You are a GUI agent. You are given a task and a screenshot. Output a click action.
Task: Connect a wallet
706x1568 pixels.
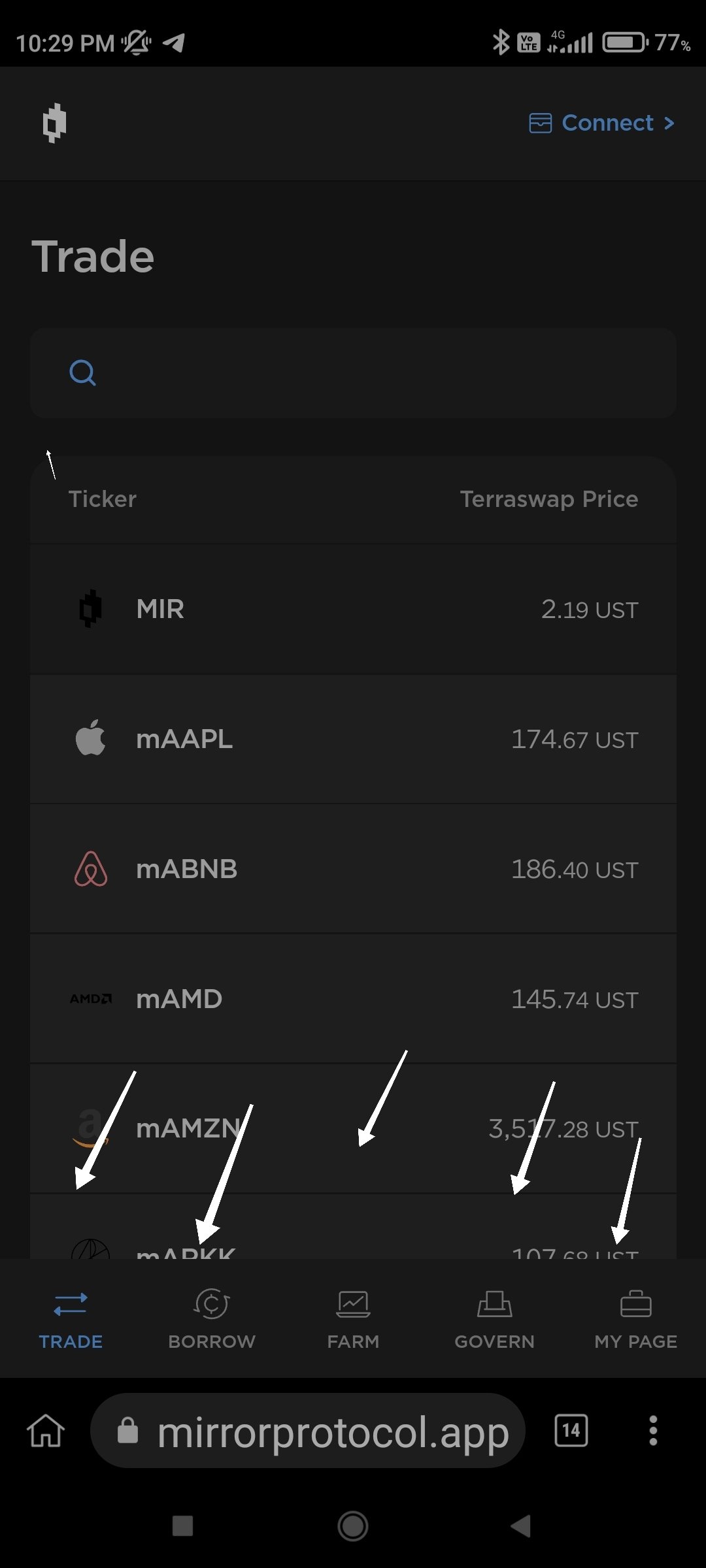tap(601, 123)
